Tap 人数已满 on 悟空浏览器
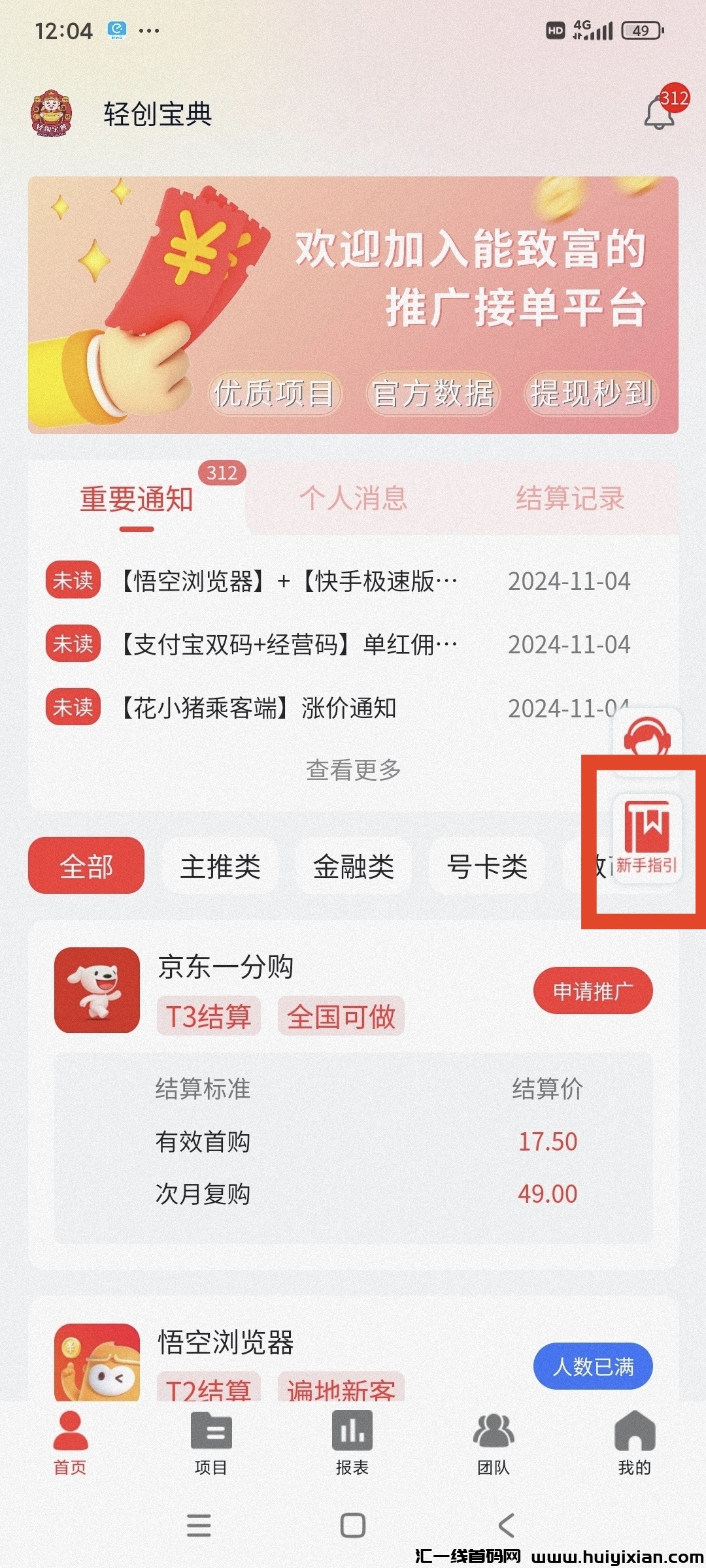The image size is (706, 1568). pyautogui.click(x=593, y=1366)
